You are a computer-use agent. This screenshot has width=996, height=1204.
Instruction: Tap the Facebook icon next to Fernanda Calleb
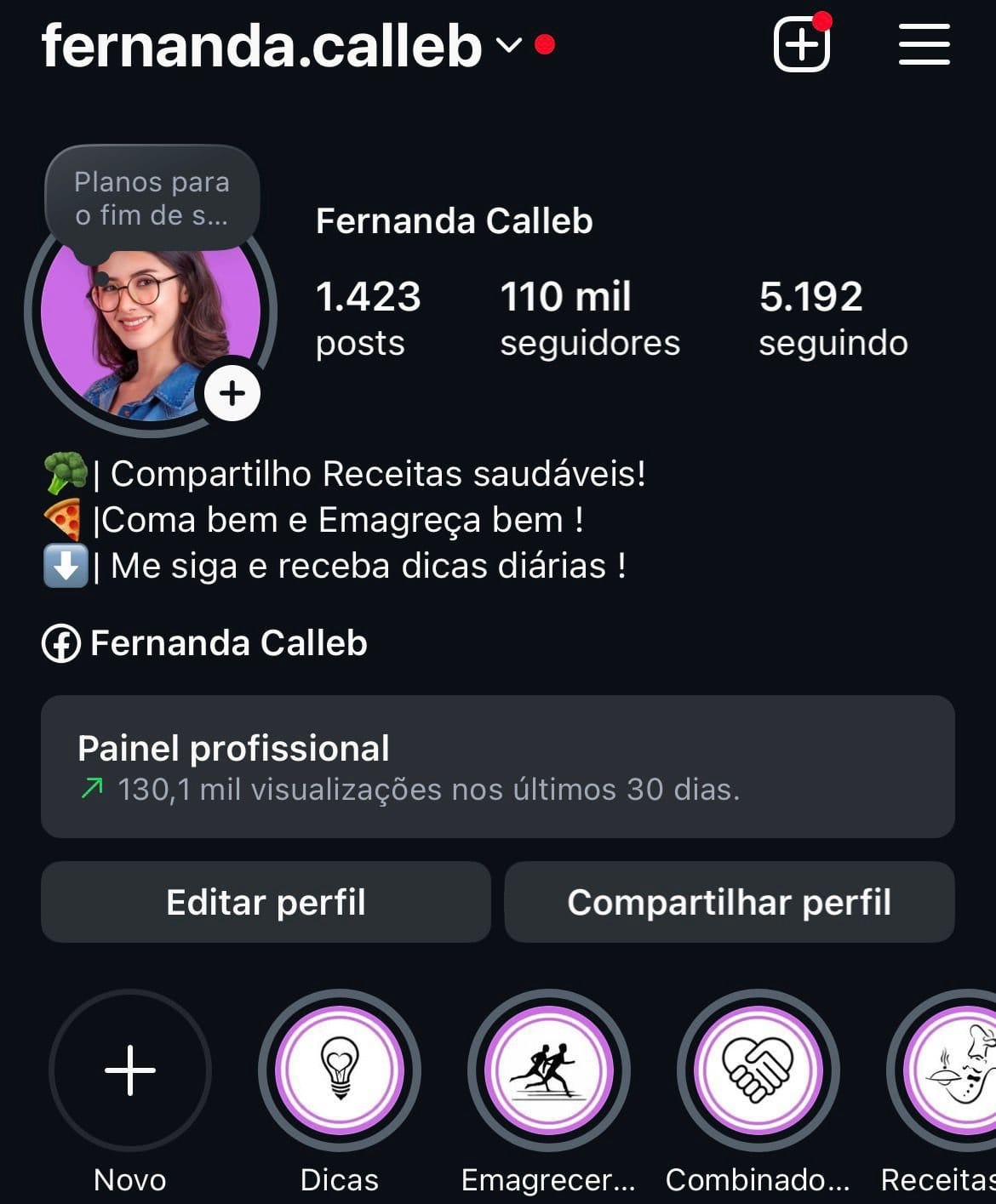tap(61, 643)
